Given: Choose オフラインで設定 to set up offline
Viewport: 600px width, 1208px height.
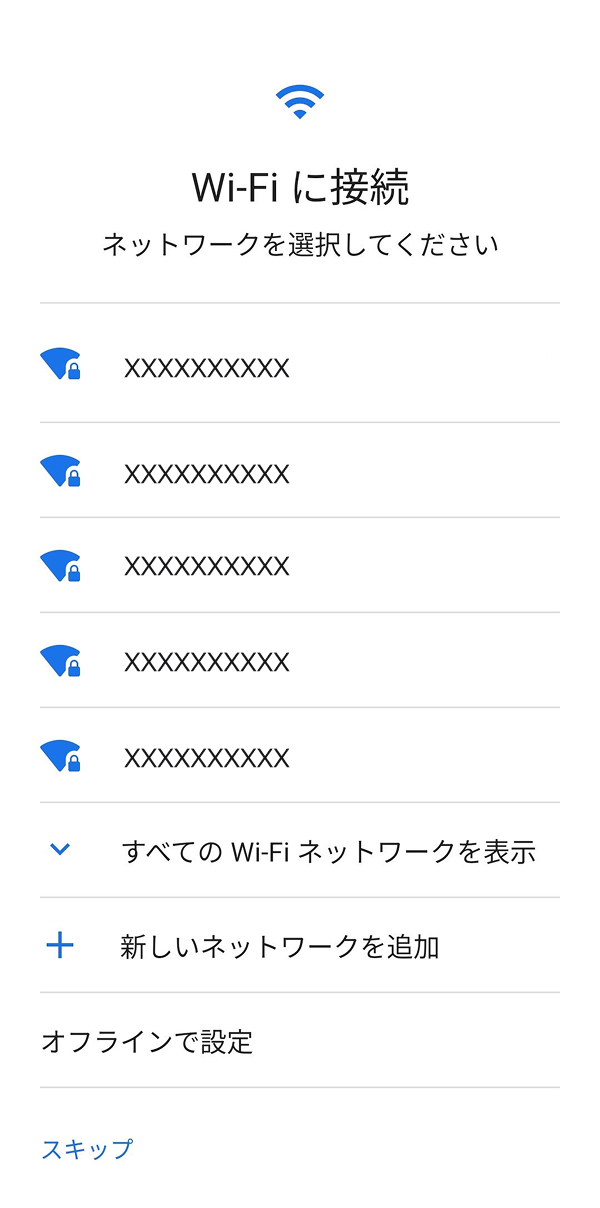Looking at the screenshot, I should point(148,1042).
